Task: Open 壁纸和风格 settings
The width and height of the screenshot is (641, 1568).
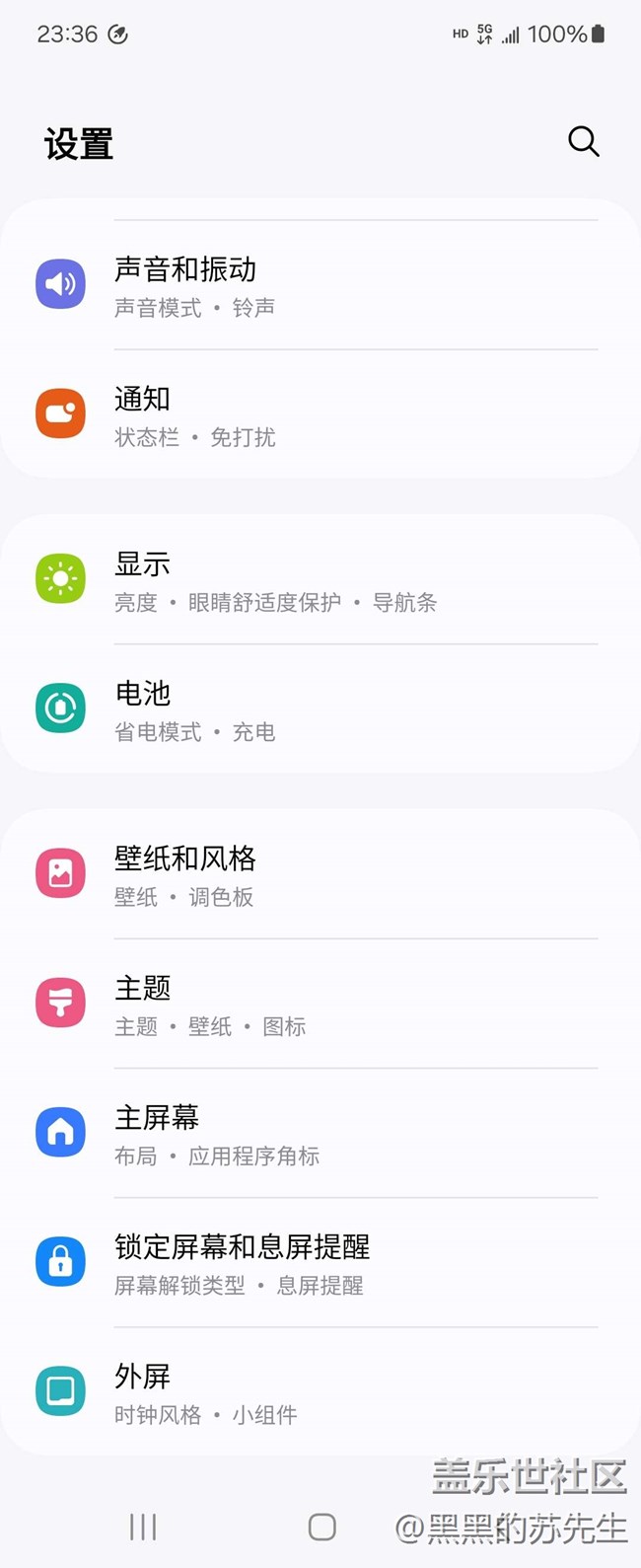Action: coord(320,874)
